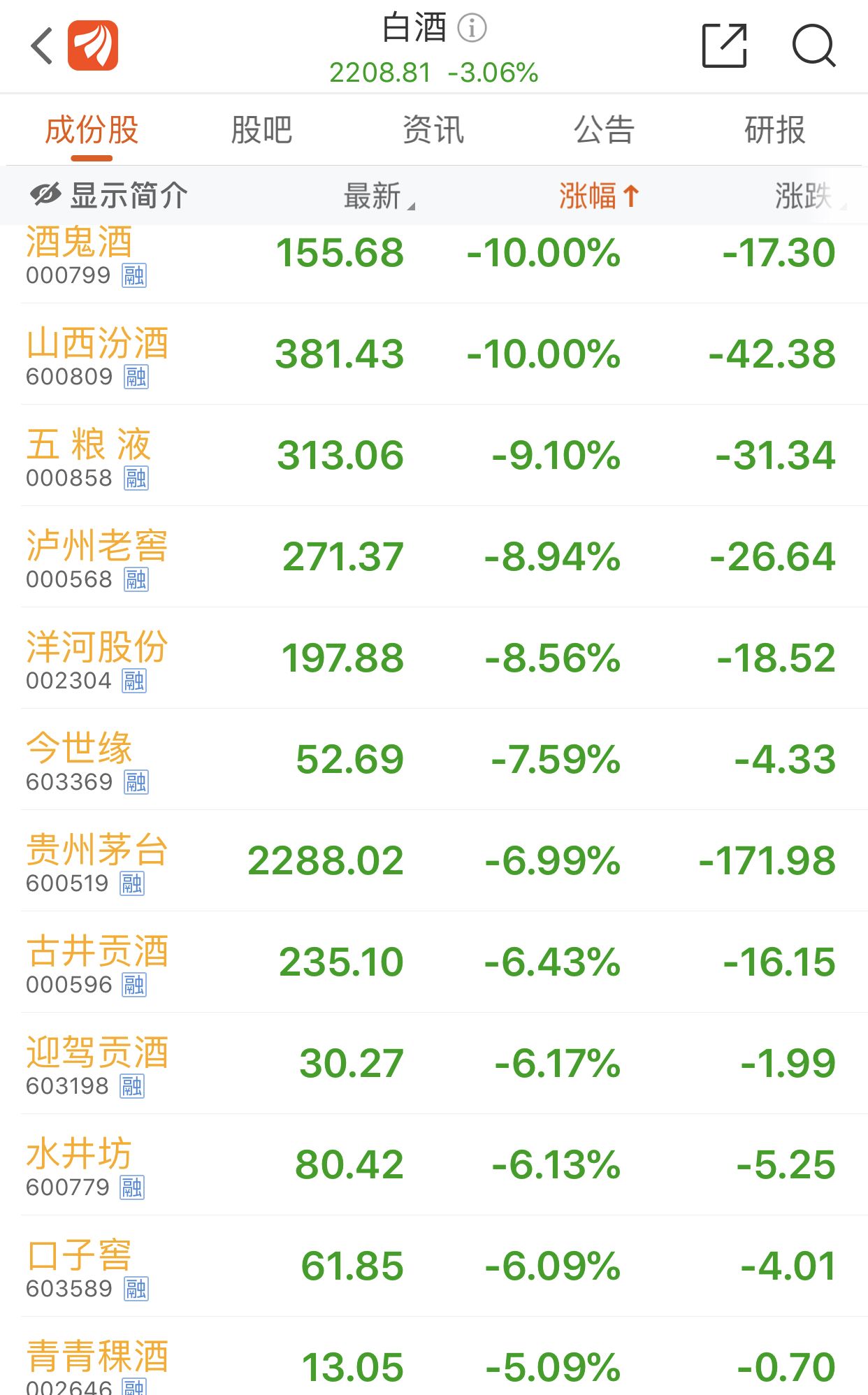
Task: Toggle 显示简介 visibility
Action: 108,196
